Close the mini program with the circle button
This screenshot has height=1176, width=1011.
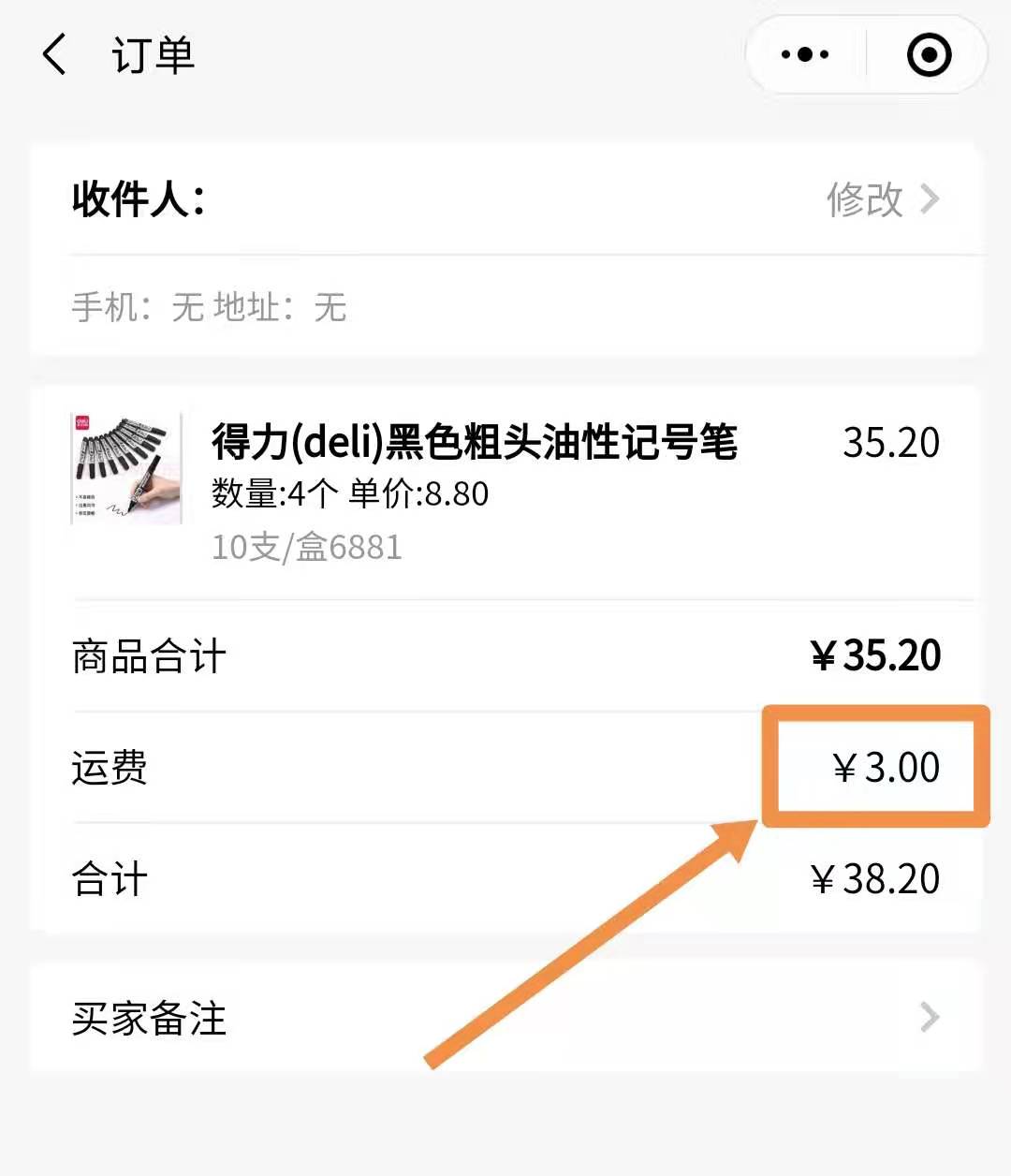pos(929,54)
